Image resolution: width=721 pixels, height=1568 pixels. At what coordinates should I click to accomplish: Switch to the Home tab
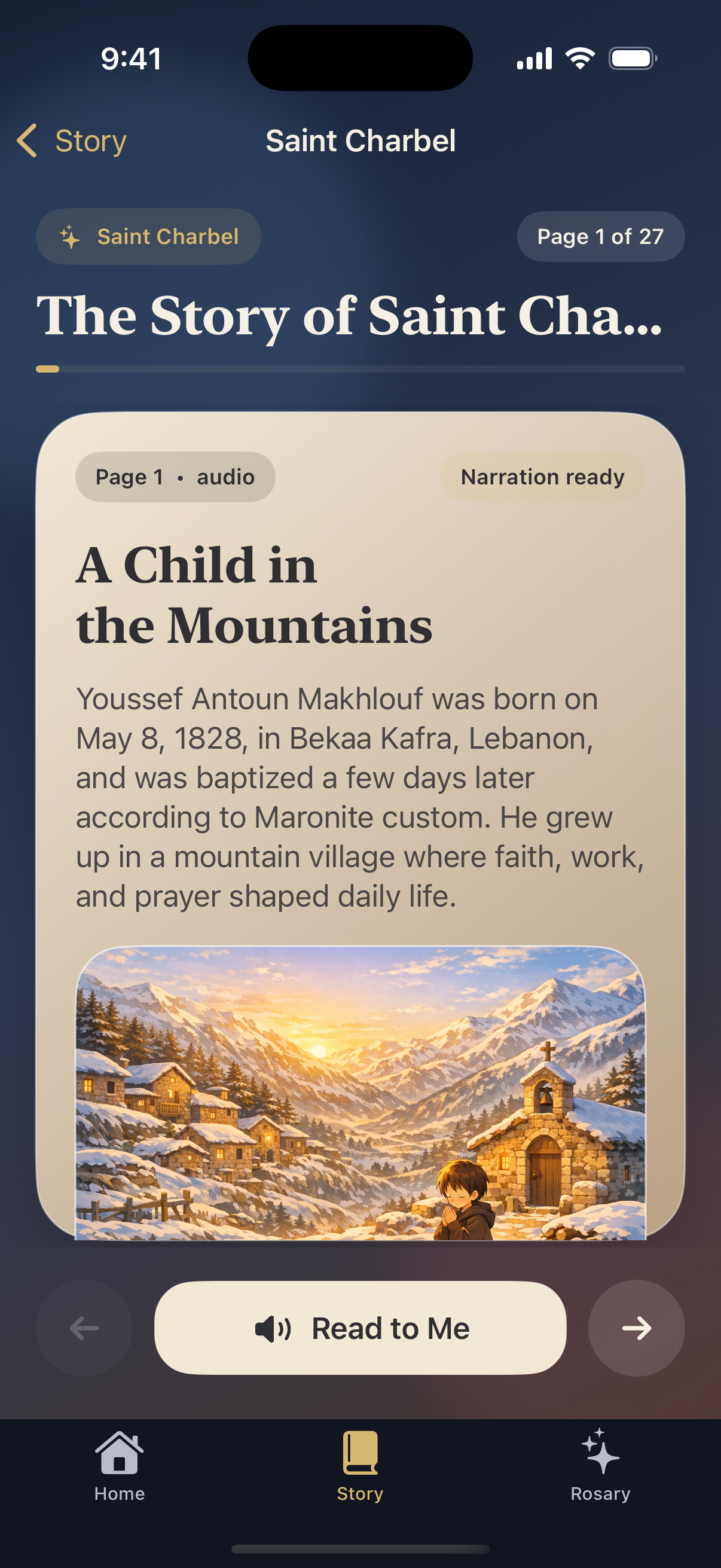(x=119, y=1473)
